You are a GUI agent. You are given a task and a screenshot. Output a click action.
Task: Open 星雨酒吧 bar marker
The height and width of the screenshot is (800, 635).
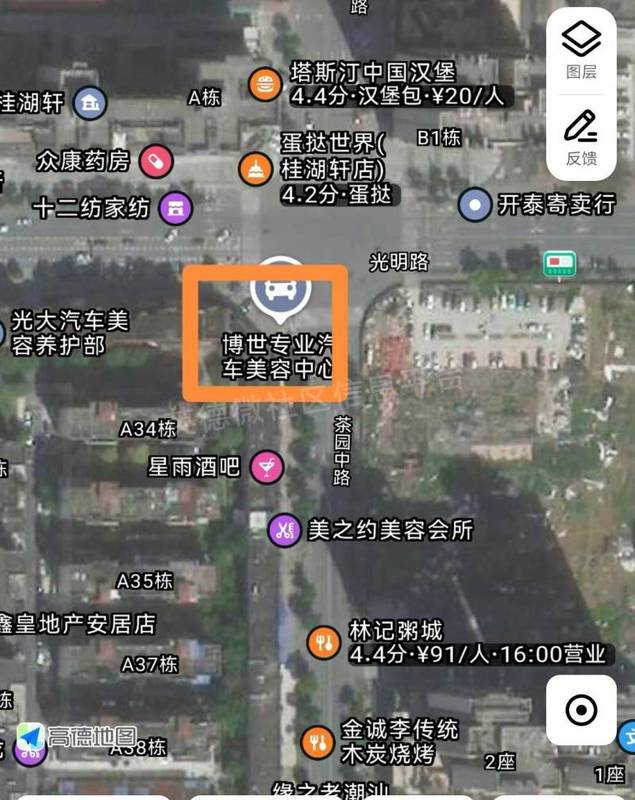tap(266, 467)
